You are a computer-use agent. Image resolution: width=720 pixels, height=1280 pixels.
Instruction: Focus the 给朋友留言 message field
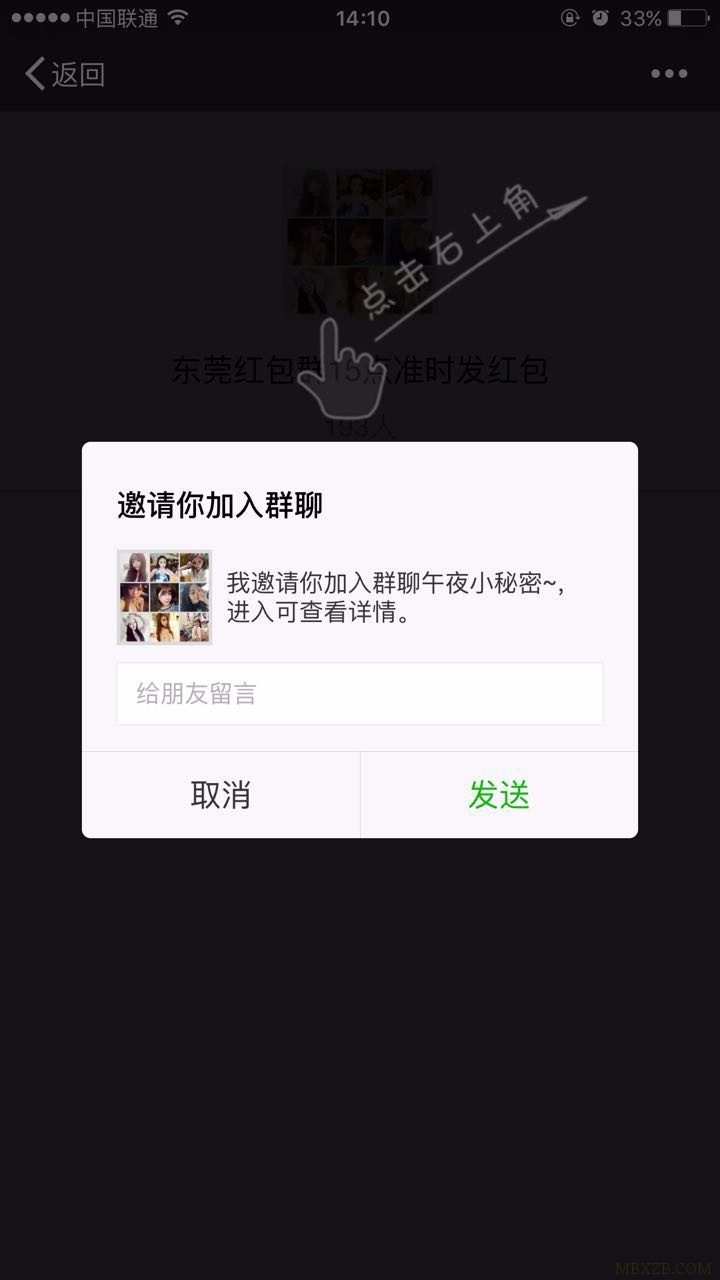360,693
